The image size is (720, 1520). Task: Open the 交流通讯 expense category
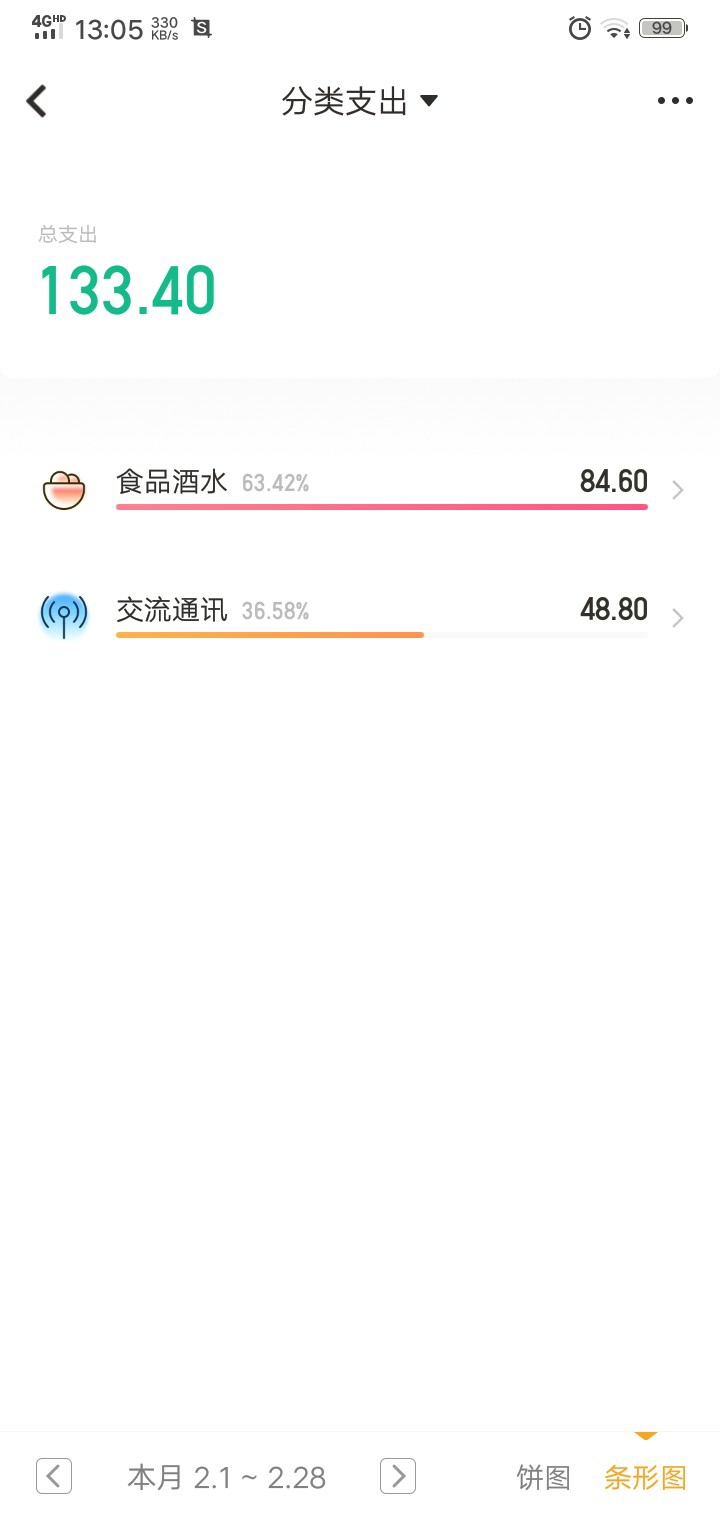(x=360, y=617)
